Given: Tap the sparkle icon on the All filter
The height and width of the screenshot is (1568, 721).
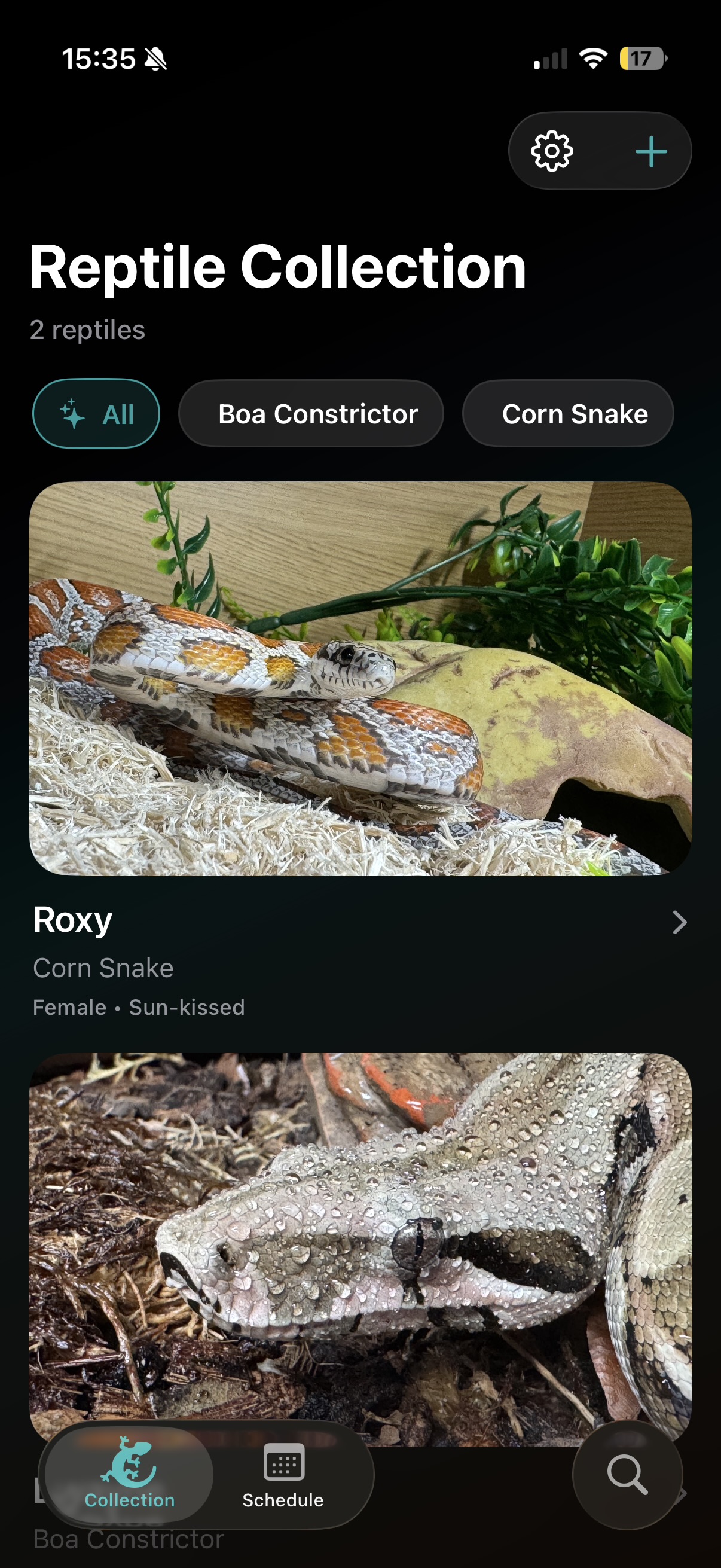Looking at the screenshot, I should pyautogui.click(x=71, y=413).
